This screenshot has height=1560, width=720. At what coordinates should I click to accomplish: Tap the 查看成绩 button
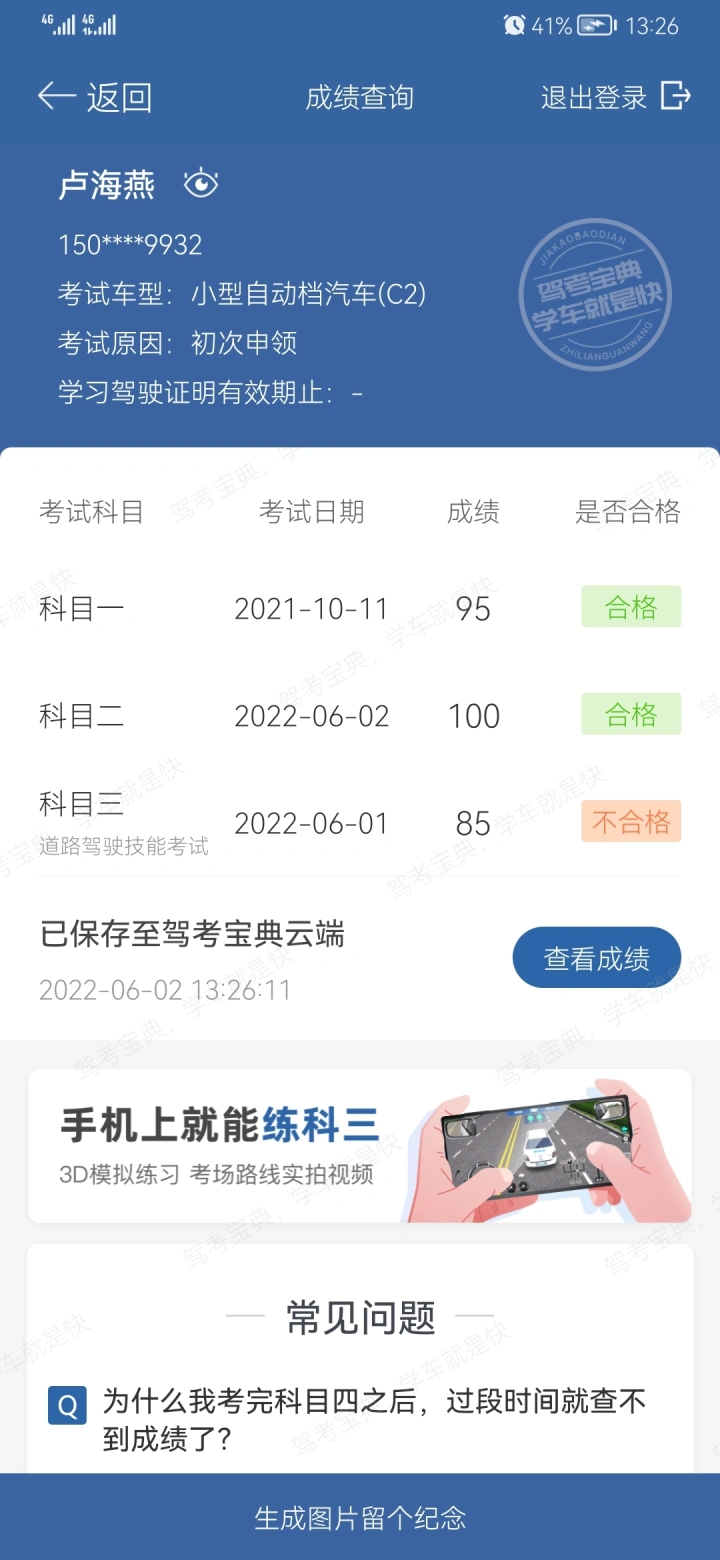click(596, 958)
